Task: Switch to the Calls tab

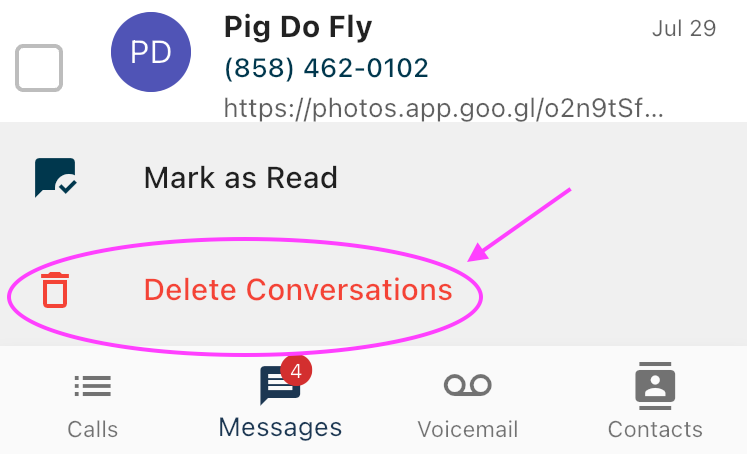Action: click(93, 403)
